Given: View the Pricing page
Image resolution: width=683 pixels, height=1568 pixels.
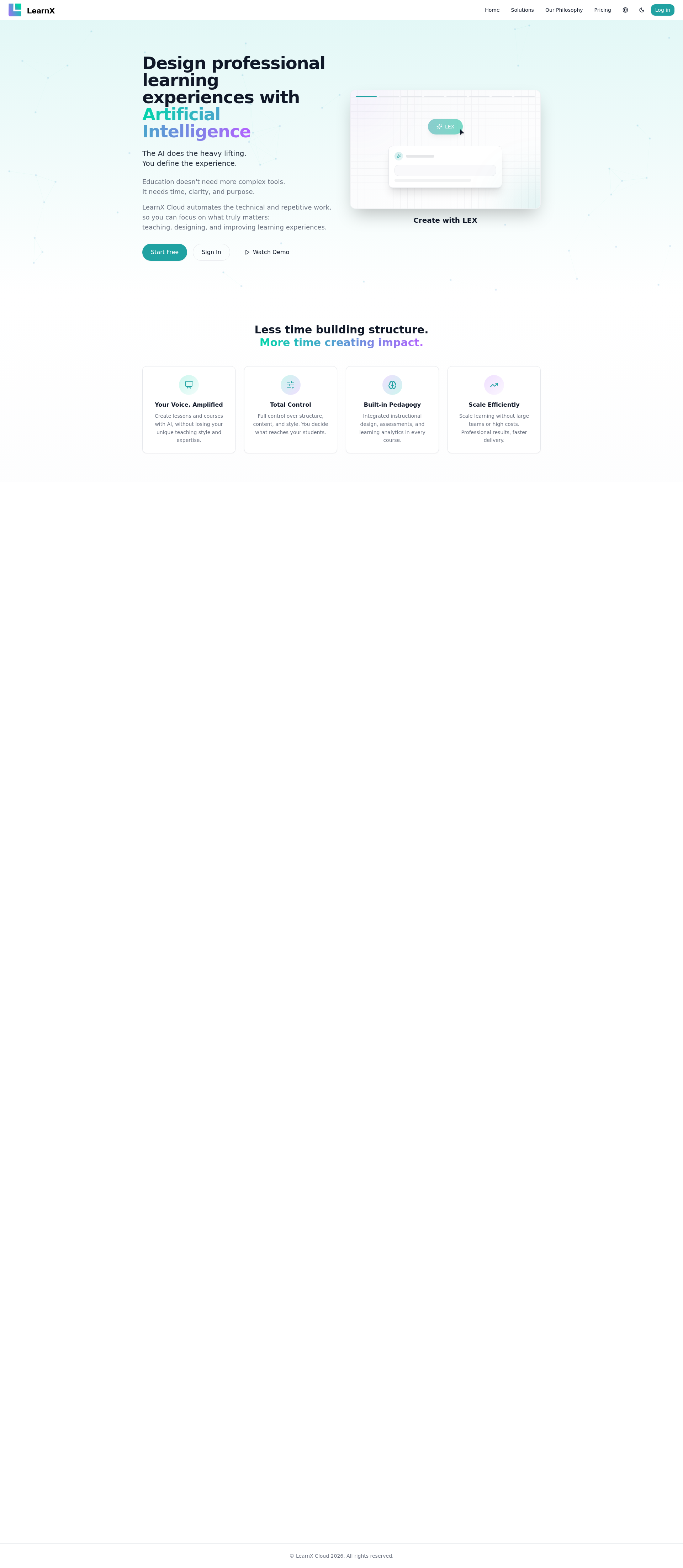Looking at the screenshot, I should 602,10.
